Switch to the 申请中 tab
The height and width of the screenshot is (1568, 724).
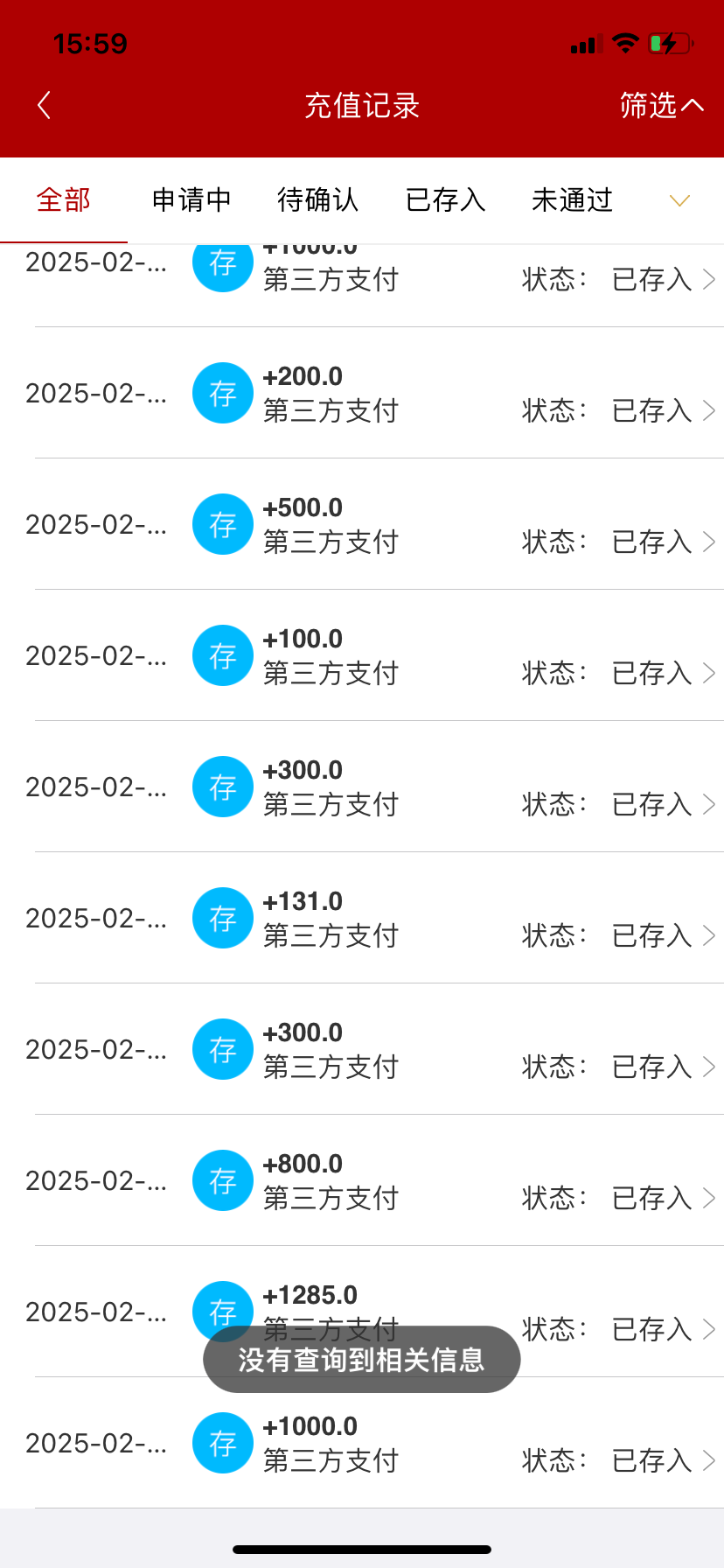tap(191, 200)
